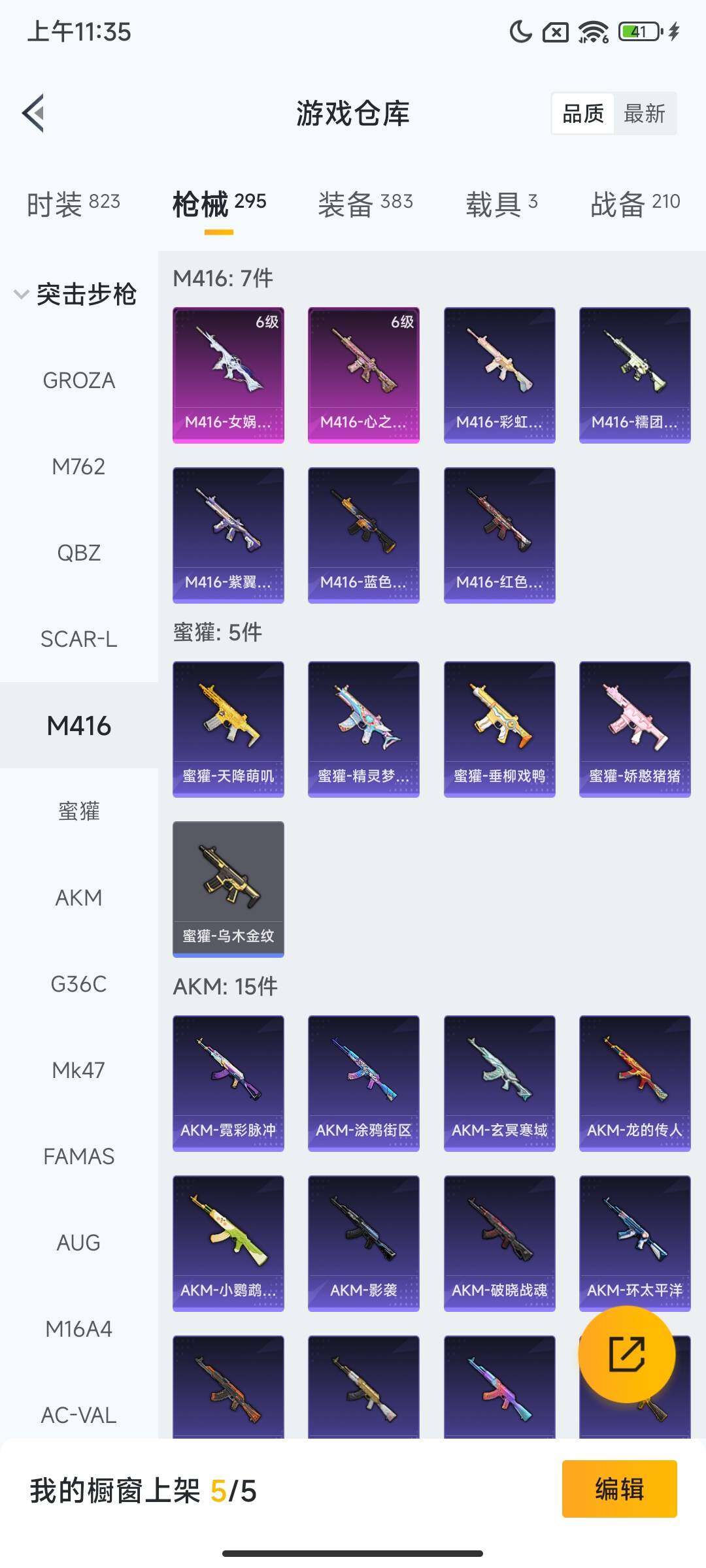Open the M416-心之 skin card

pyautogui.click(x=363, y=375)
